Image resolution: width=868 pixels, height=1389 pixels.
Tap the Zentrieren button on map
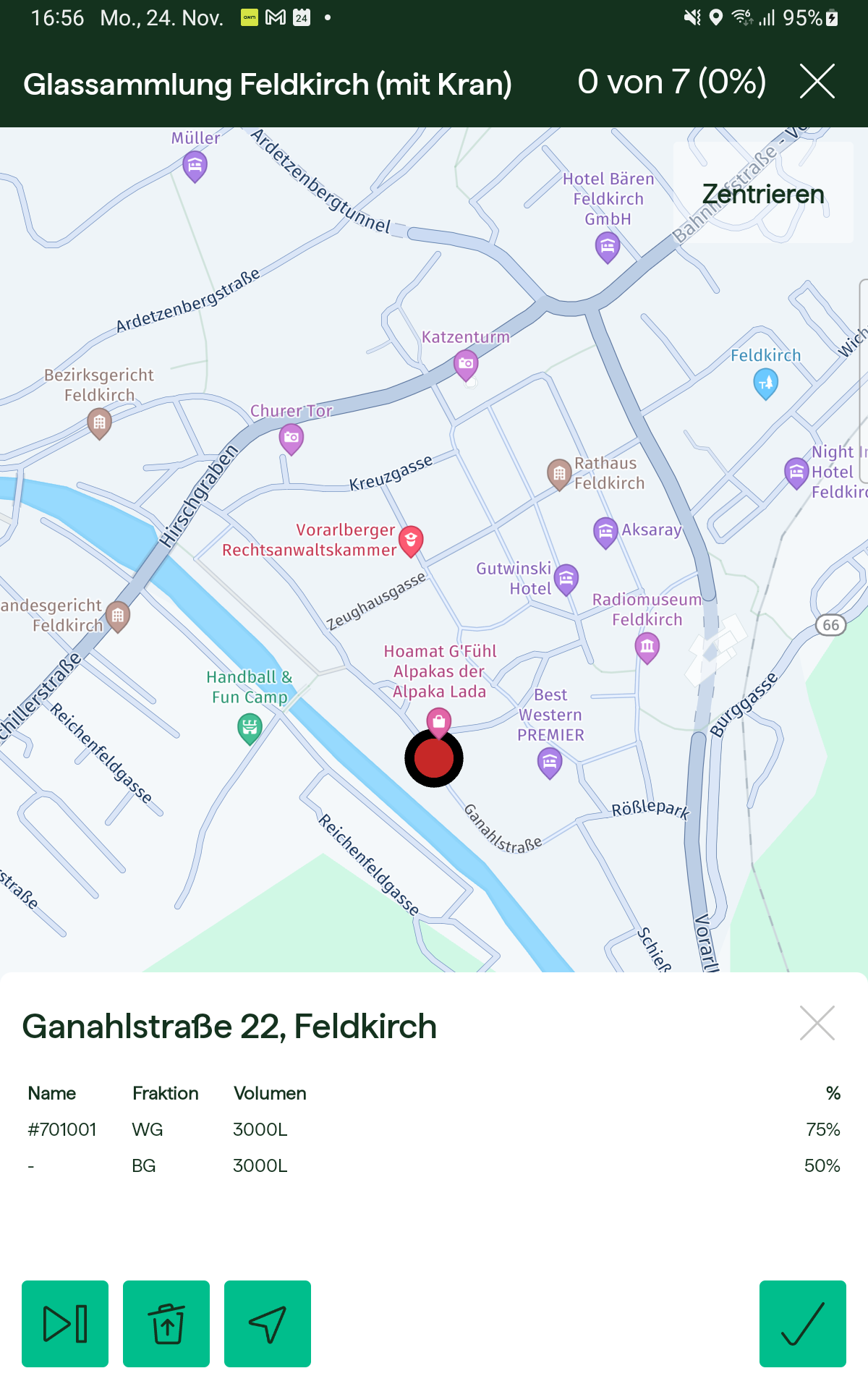(x=763, y=194)
